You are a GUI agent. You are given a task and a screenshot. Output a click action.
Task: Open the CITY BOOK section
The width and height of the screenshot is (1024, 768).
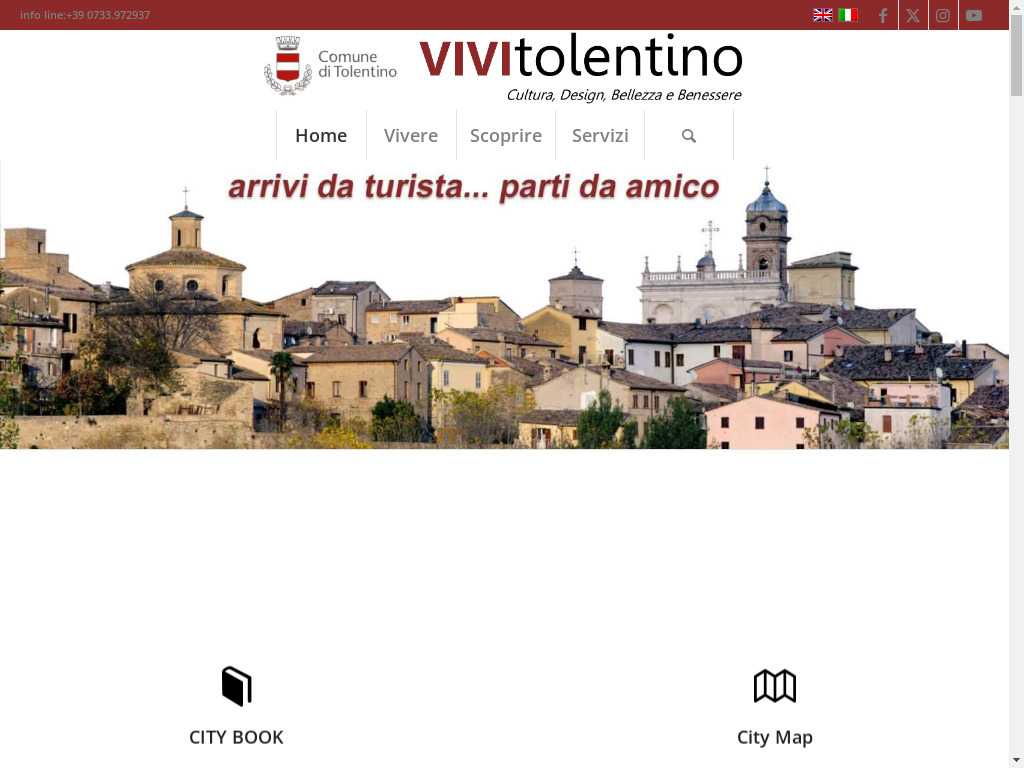click(236, 736)
